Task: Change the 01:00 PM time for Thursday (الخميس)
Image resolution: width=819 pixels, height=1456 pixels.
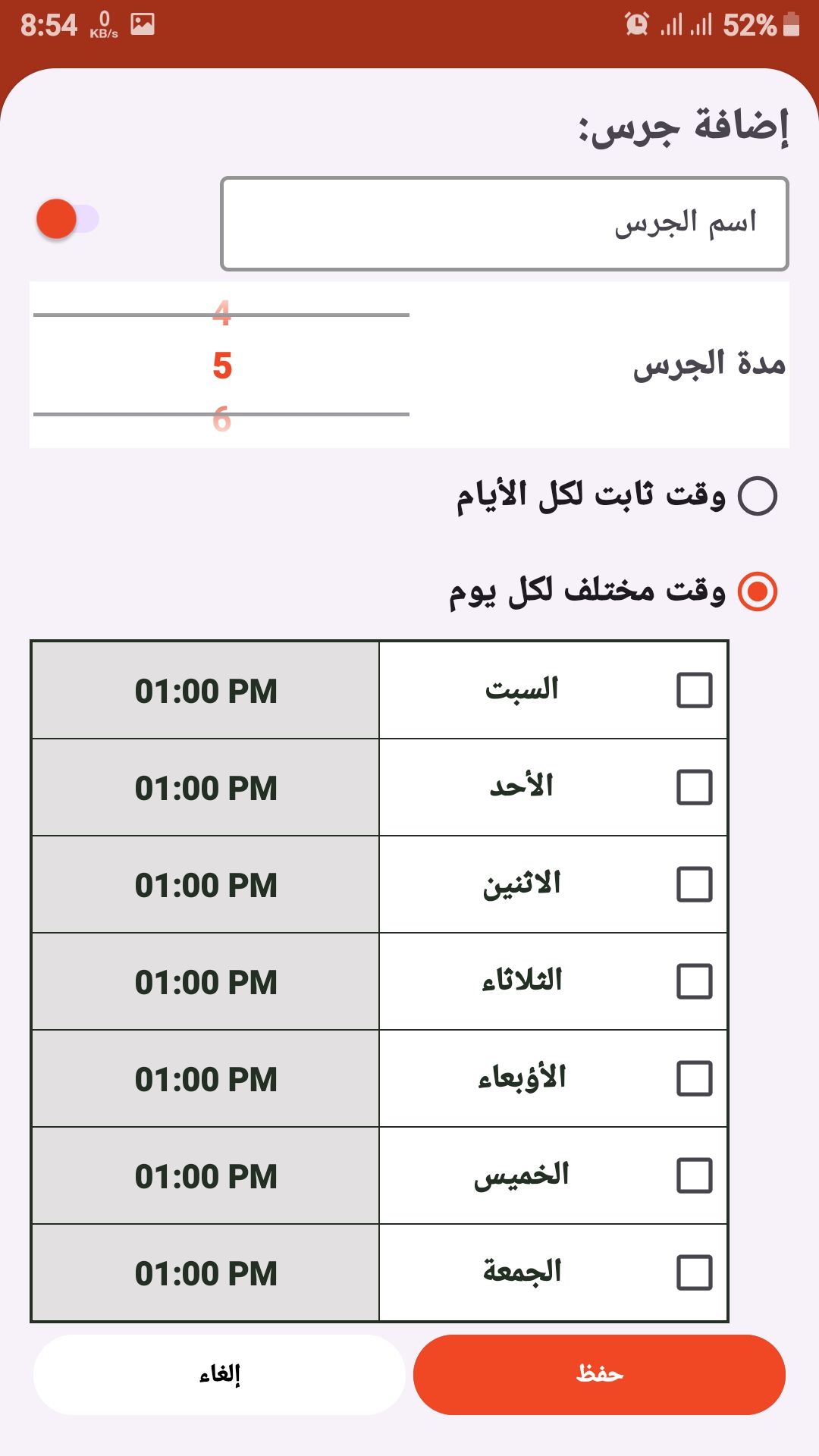Action: point(206,1176)
